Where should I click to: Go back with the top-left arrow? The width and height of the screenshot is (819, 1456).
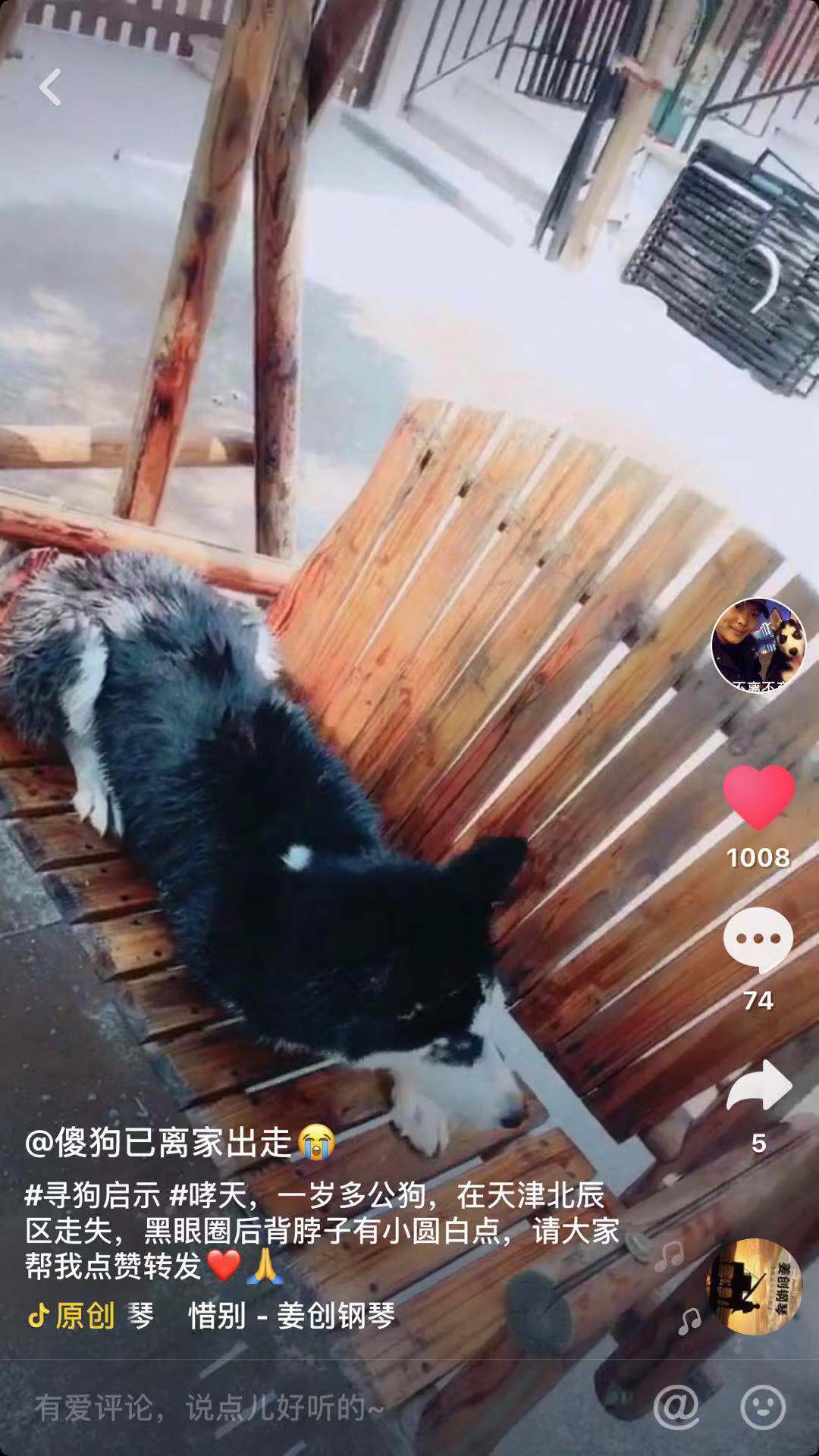pyautogui.click(x=50, y=87)
